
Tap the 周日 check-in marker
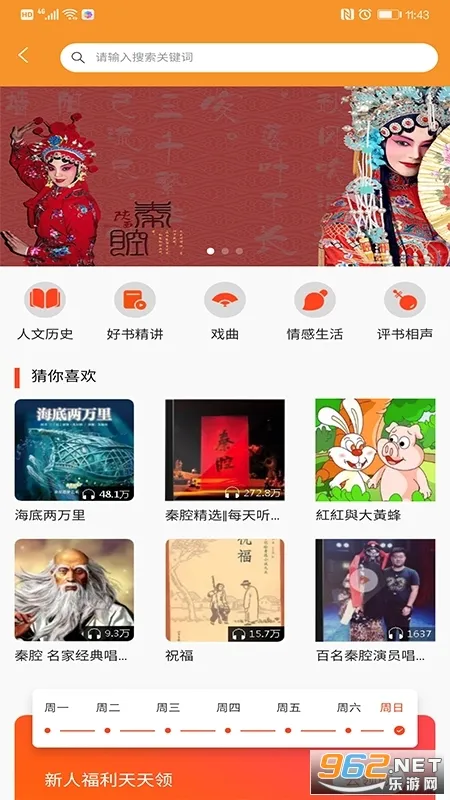tap(399, 730)
